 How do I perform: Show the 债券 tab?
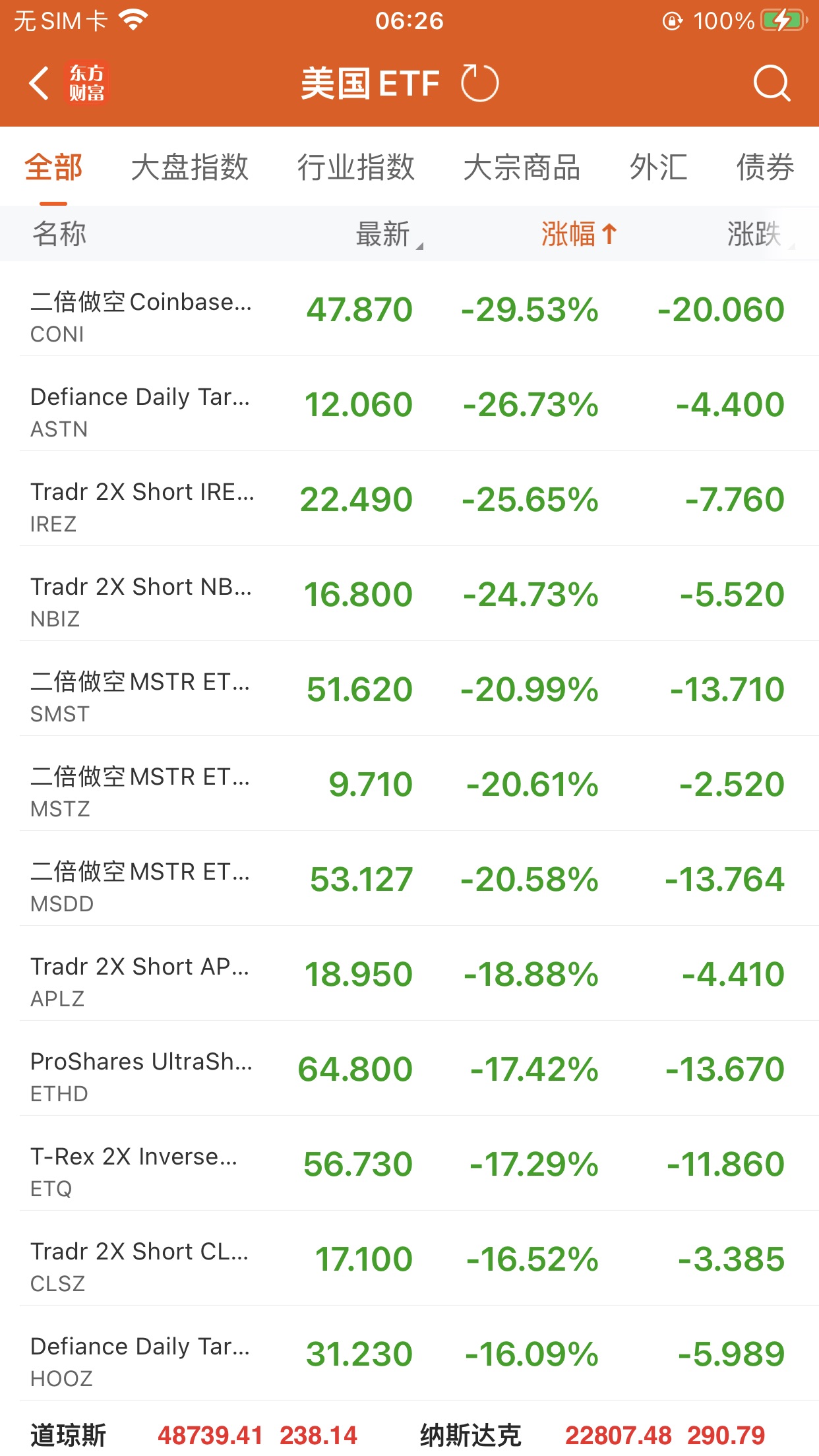[765, 167]
